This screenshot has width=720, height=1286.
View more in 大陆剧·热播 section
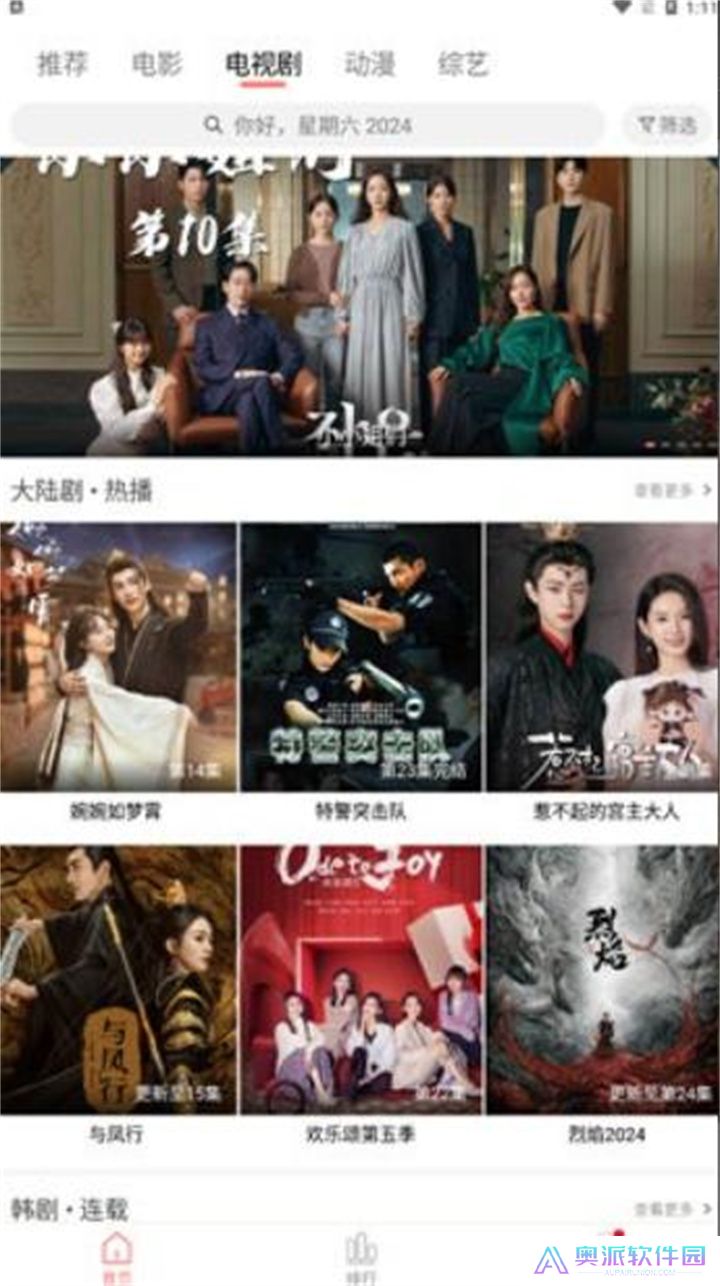[x=672, y=490]
